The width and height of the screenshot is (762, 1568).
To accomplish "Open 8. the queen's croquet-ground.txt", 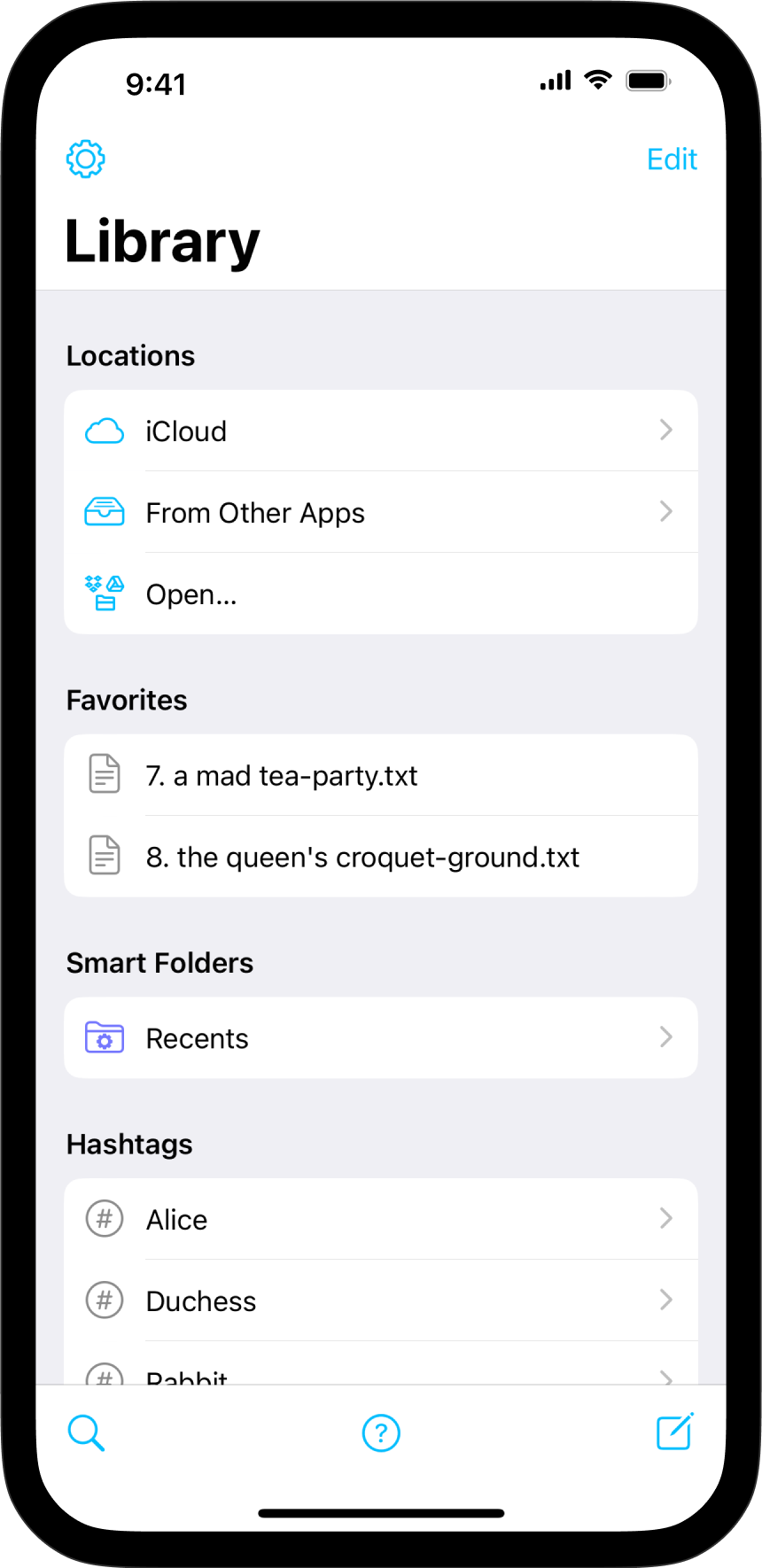I will 381,857.
